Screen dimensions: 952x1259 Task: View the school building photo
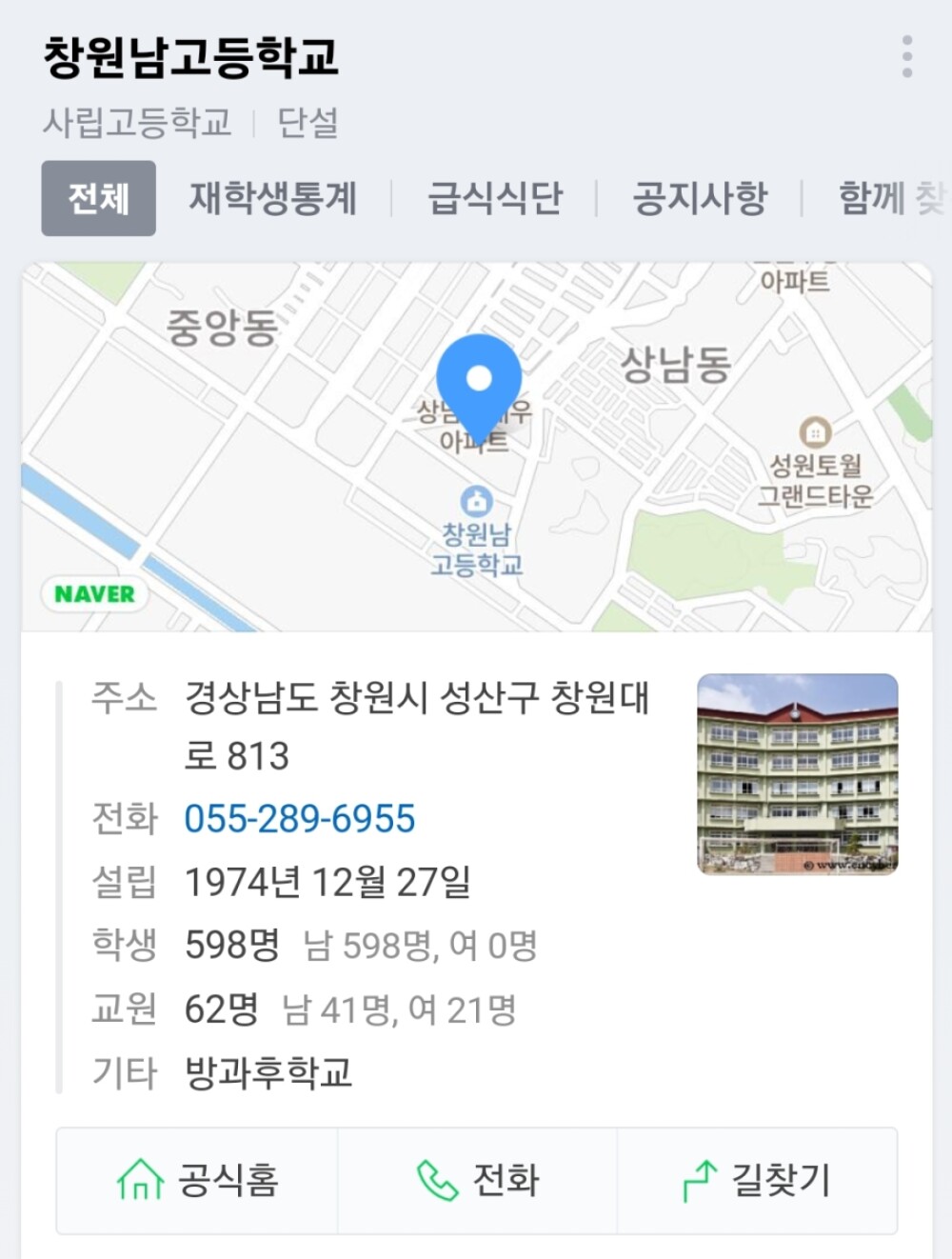coord(798,773)
